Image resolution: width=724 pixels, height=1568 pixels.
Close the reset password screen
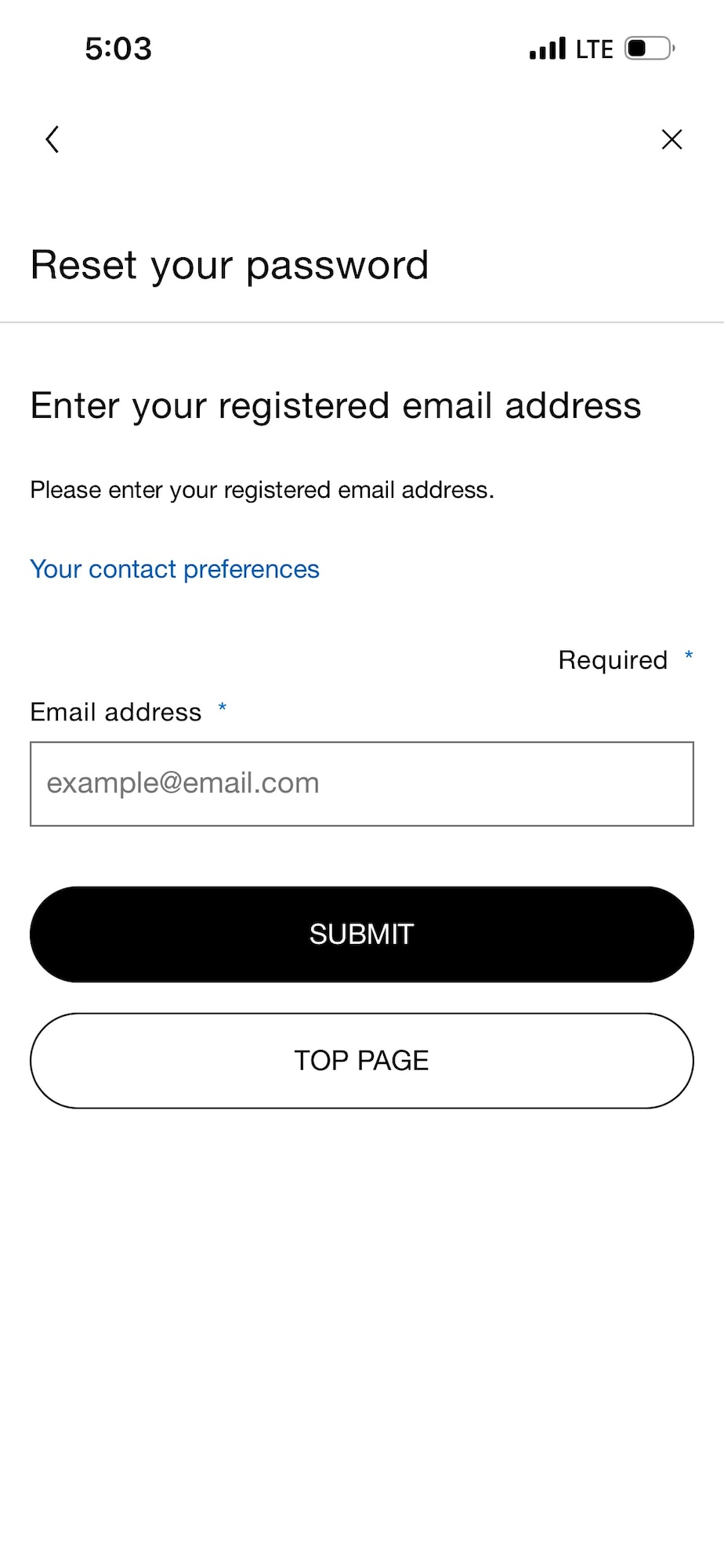672,140
